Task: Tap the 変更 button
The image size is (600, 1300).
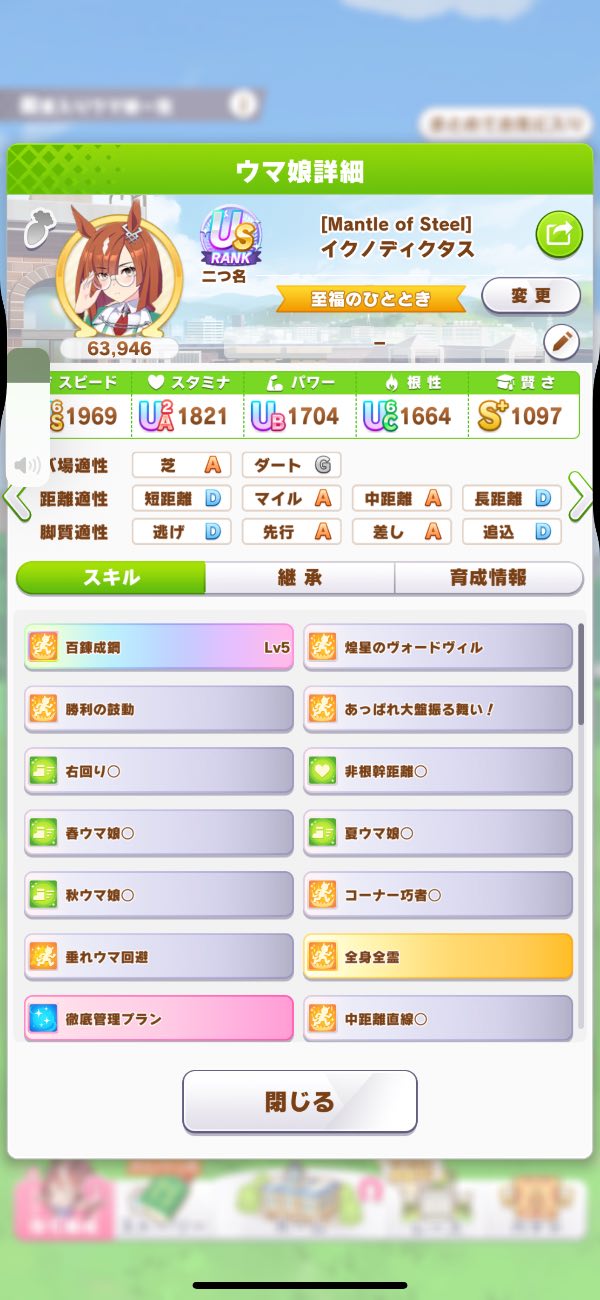Action: point(530,296)
